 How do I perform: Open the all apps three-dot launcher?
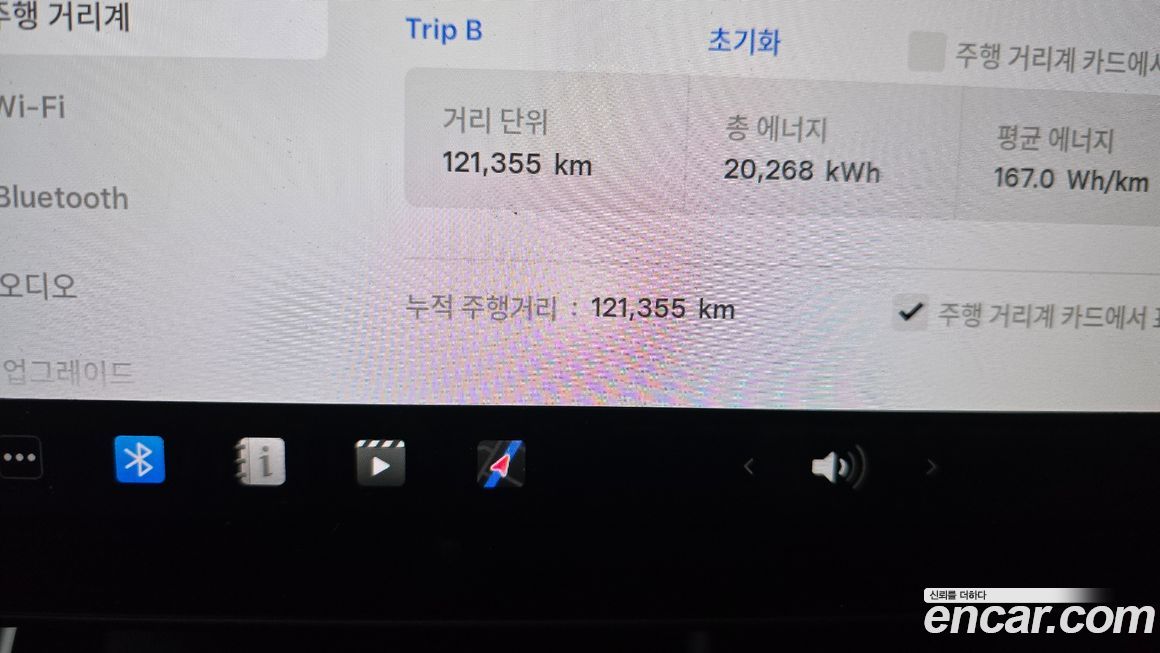pyautogui.click(x=20, y=459)
